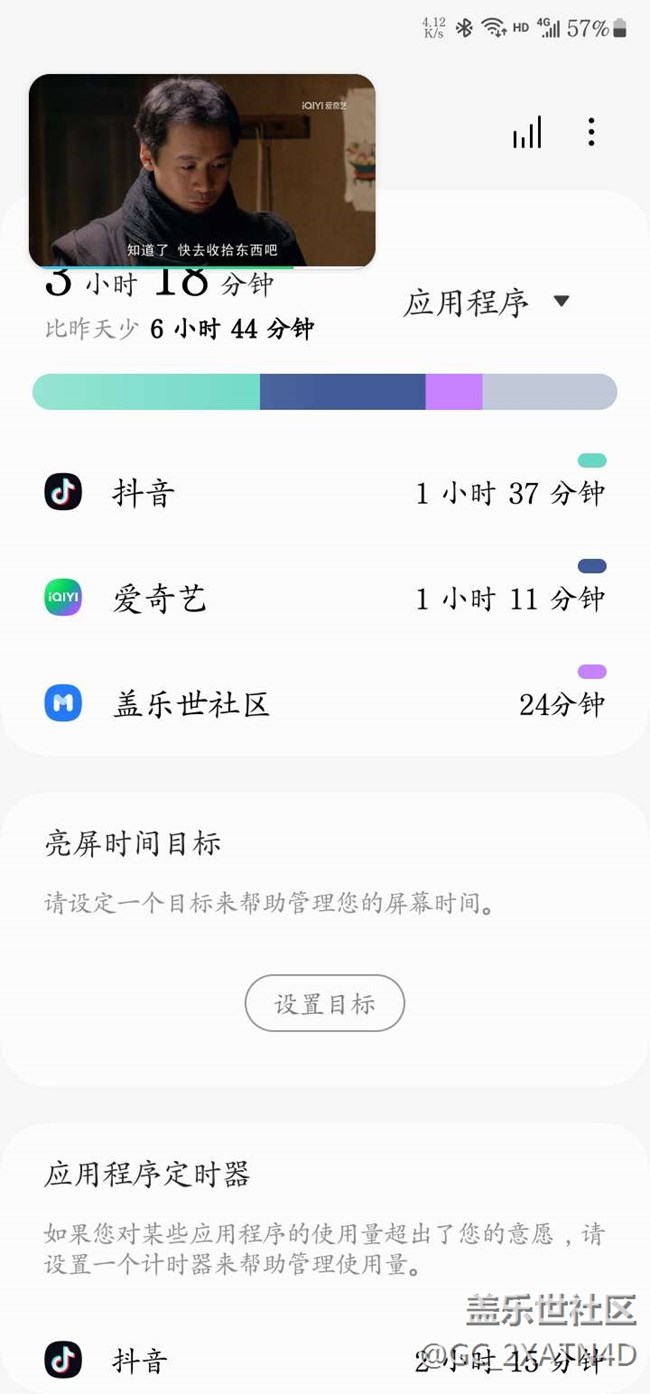
Task: Open the three-dot overflow menu
Action: coord(591,132)
